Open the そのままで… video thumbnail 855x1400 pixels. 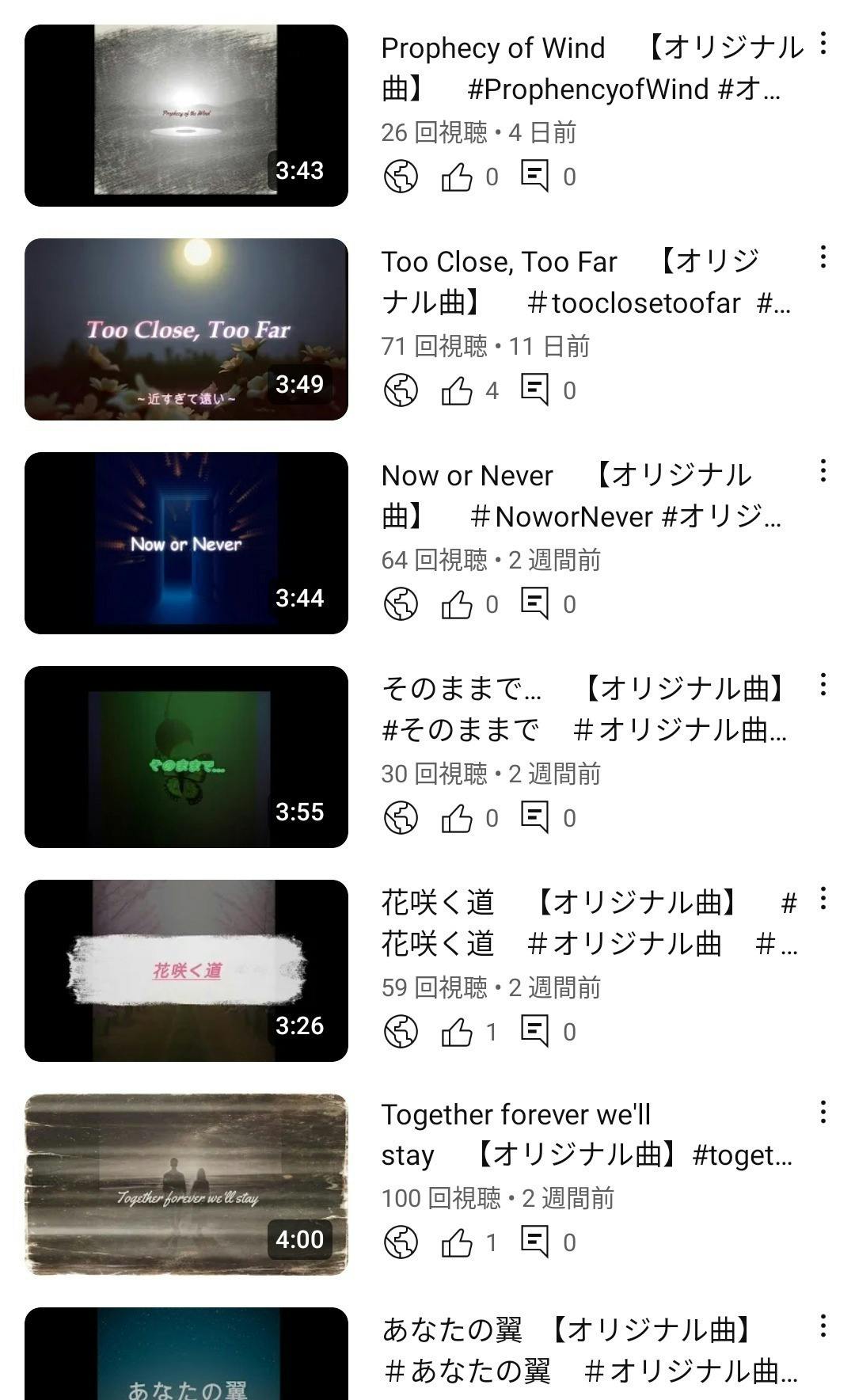pyautogui.click(x=186, y=757)
